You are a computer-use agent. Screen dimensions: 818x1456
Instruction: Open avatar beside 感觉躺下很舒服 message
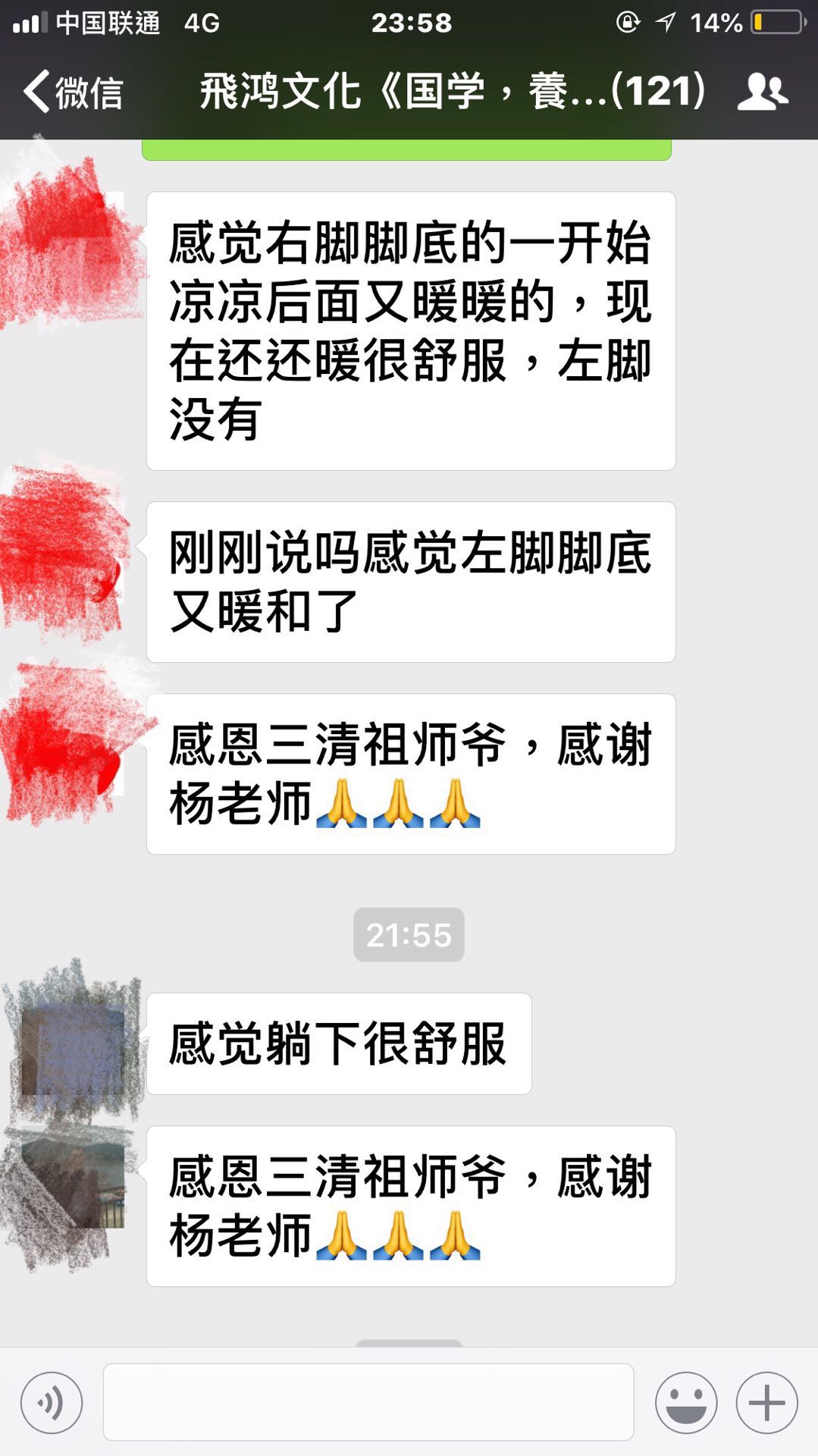(x=73, y=1045)
